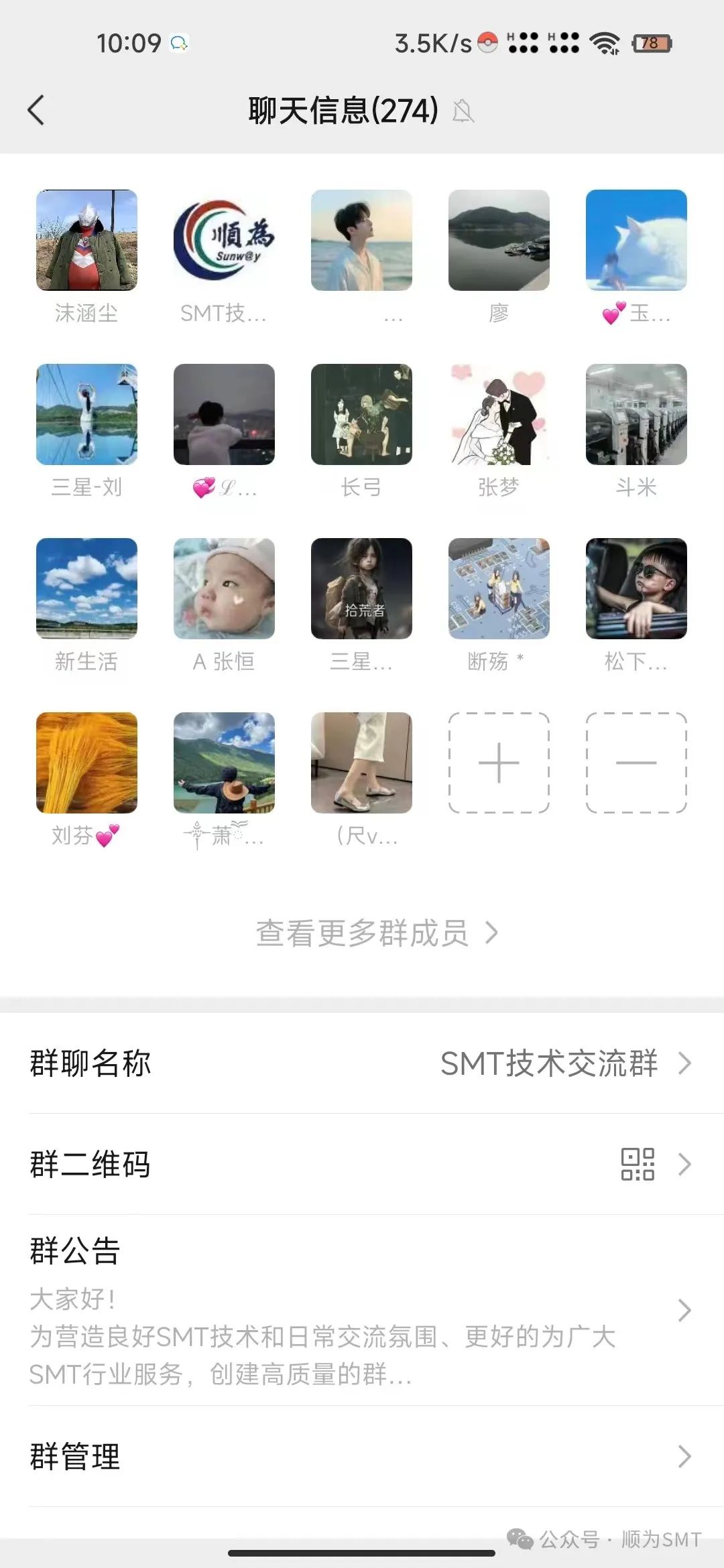The image size is (724, 1568).
Task: Edit group name 群聊名称
Action: pos(362,1063)
